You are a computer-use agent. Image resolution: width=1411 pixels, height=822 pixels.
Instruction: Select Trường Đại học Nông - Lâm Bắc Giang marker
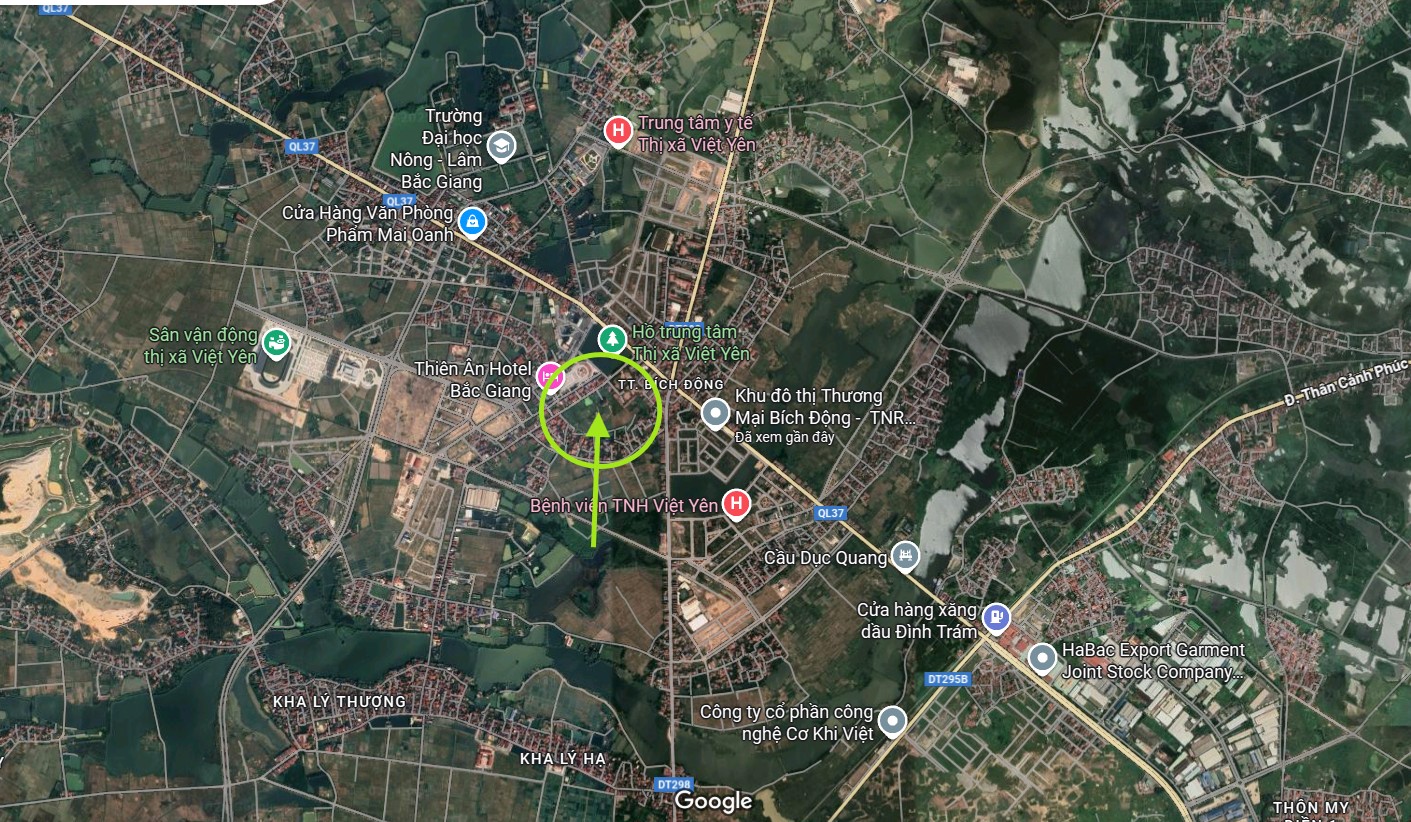[x=501, y=147]
